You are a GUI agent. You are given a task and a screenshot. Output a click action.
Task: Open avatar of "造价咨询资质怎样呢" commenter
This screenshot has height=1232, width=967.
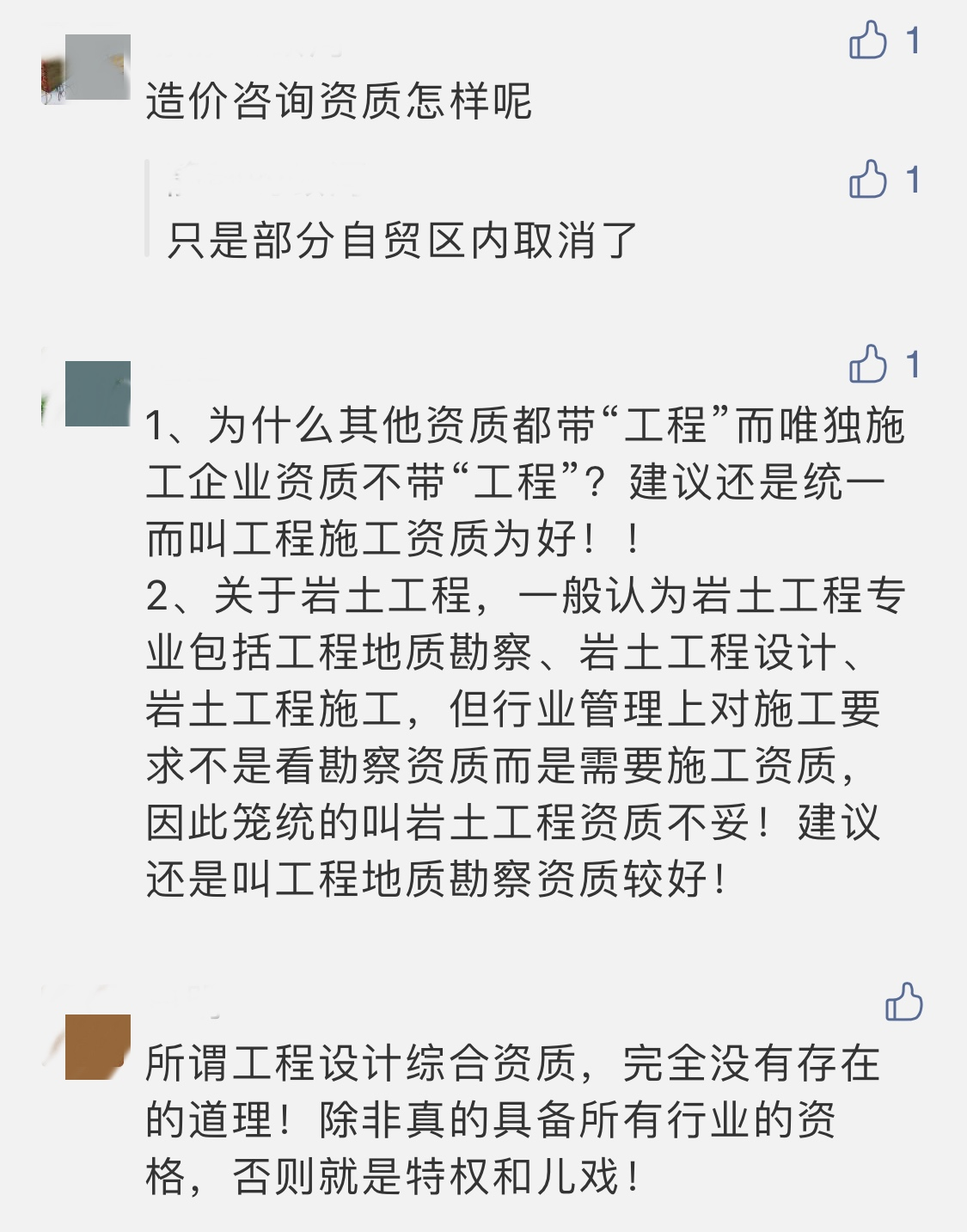pos(97,67)
